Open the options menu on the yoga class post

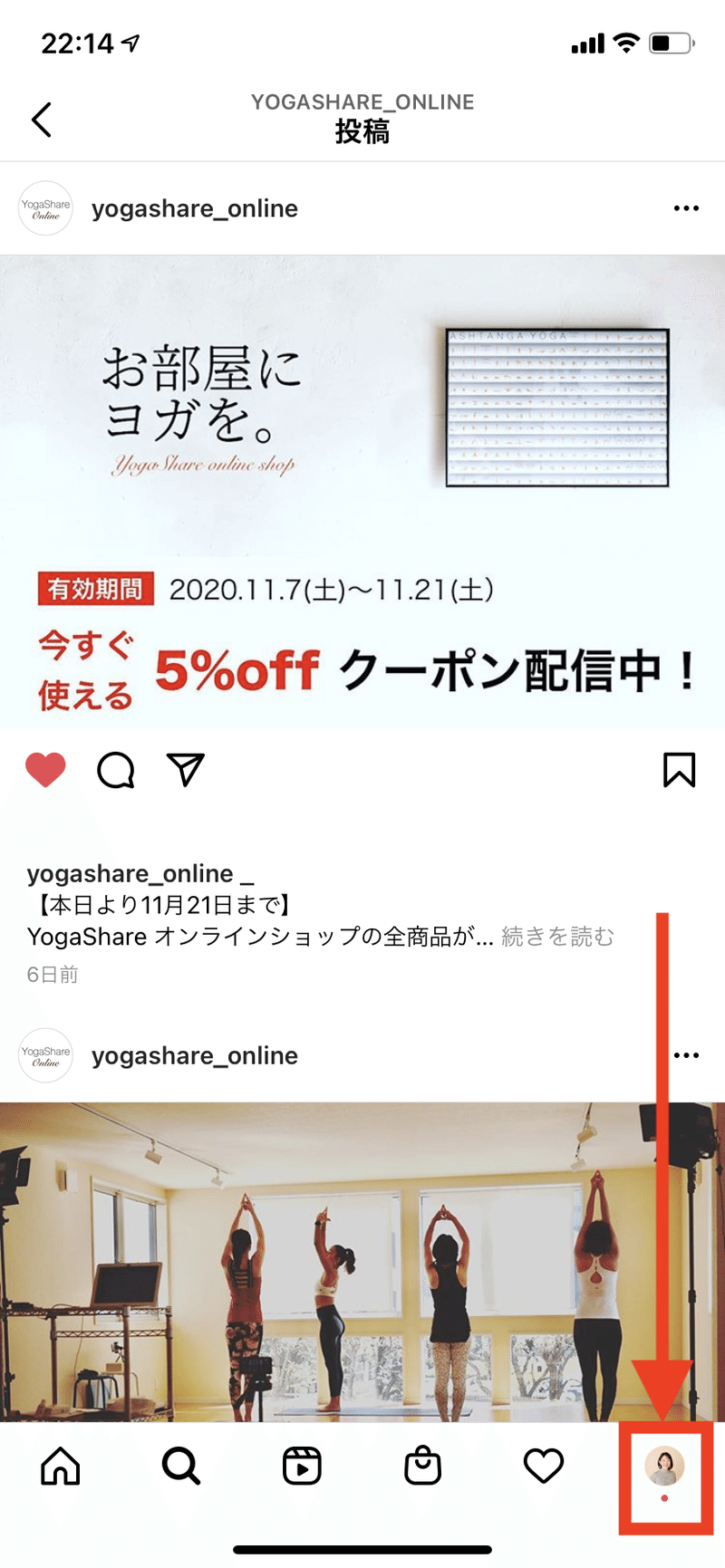click(x=686, y=1055)
